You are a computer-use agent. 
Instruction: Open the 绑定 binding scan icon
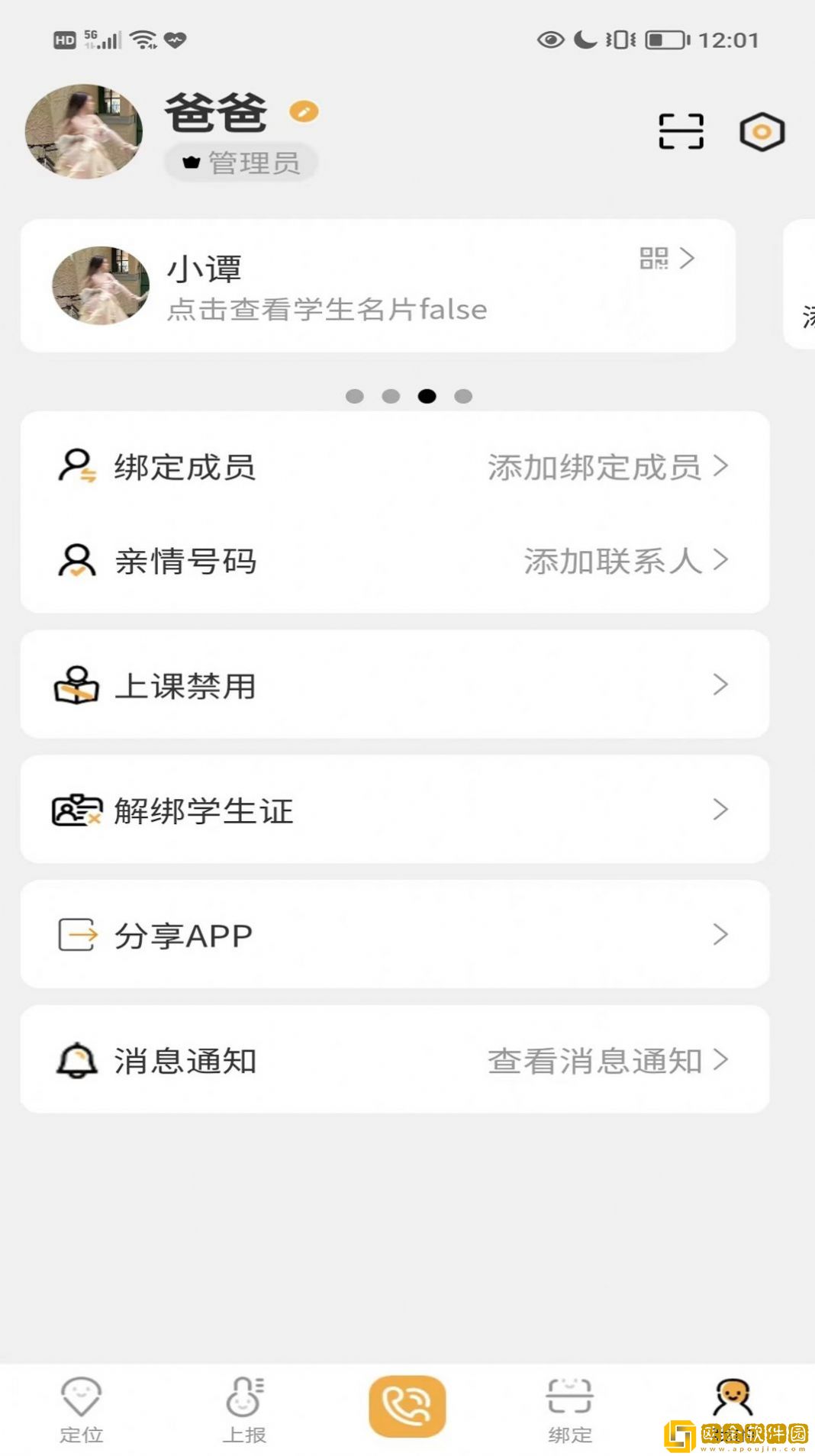click(x=569, y=1396)
